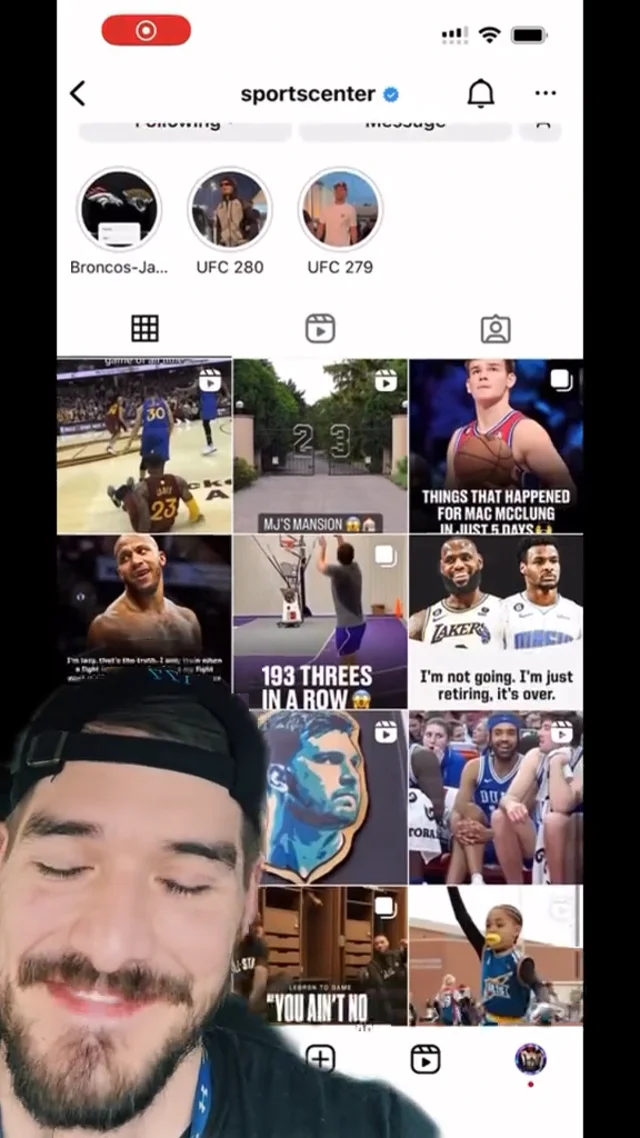Screen dimensions: 640x1138
Task: Open the three-dot overflow menu
Action: point(545,93)
